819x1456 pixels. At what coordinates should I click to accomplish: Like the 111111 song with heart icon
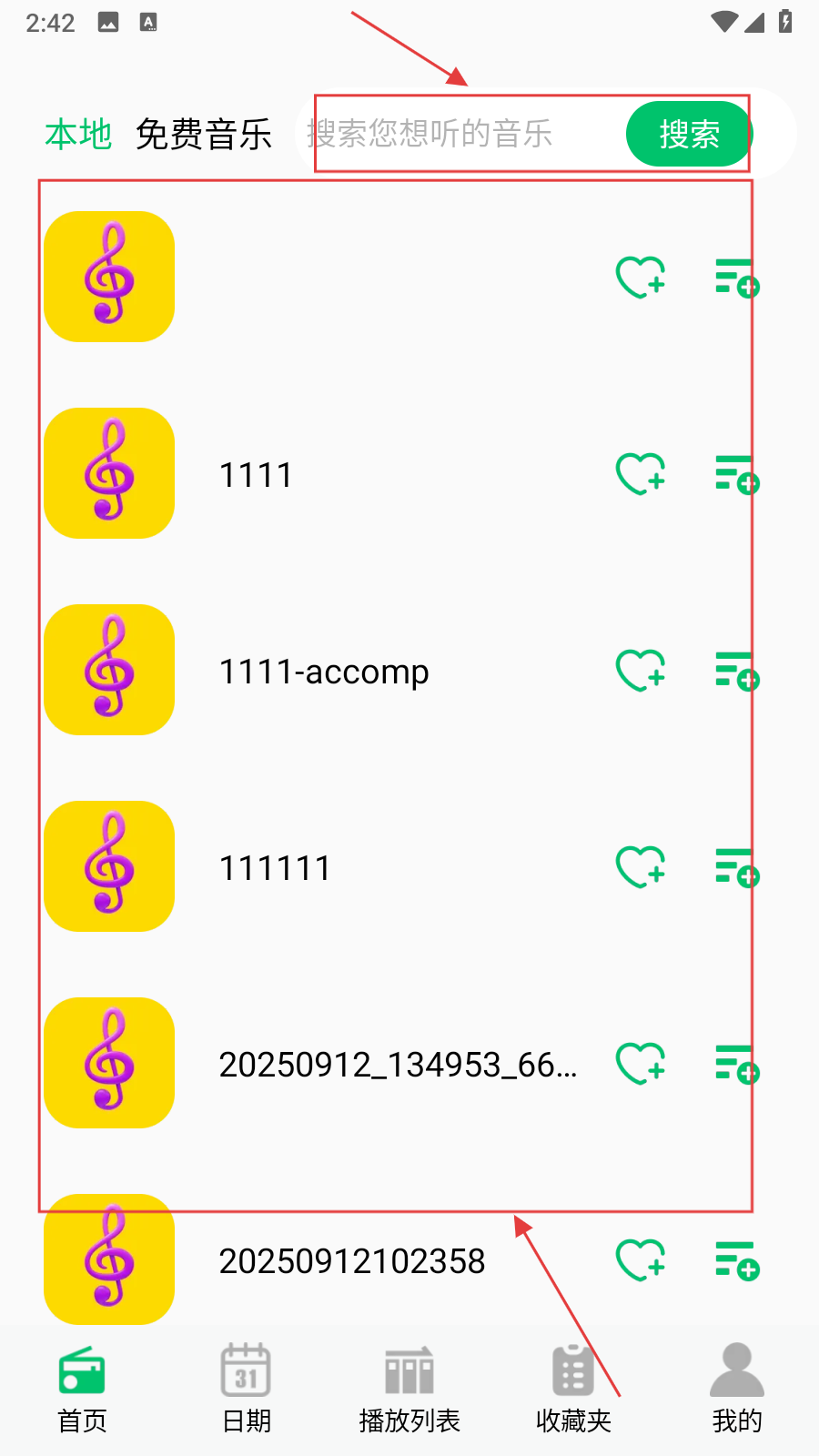(641, 867)
